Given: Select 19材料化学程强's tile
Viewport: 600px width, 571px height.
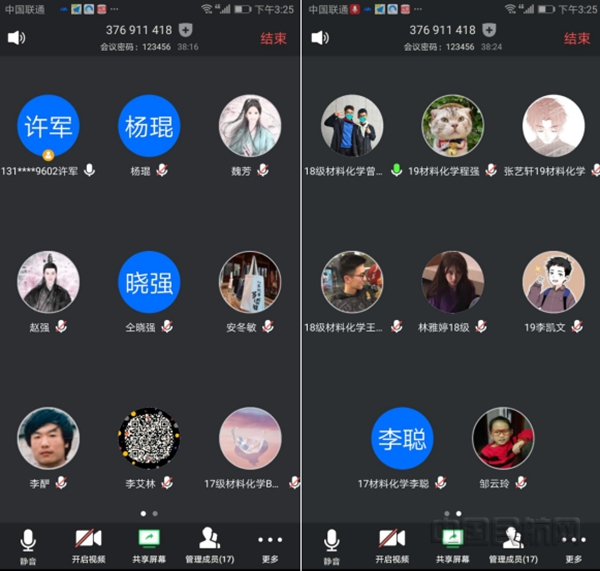Looking at the screenshot, I should [x=453, y=126].
